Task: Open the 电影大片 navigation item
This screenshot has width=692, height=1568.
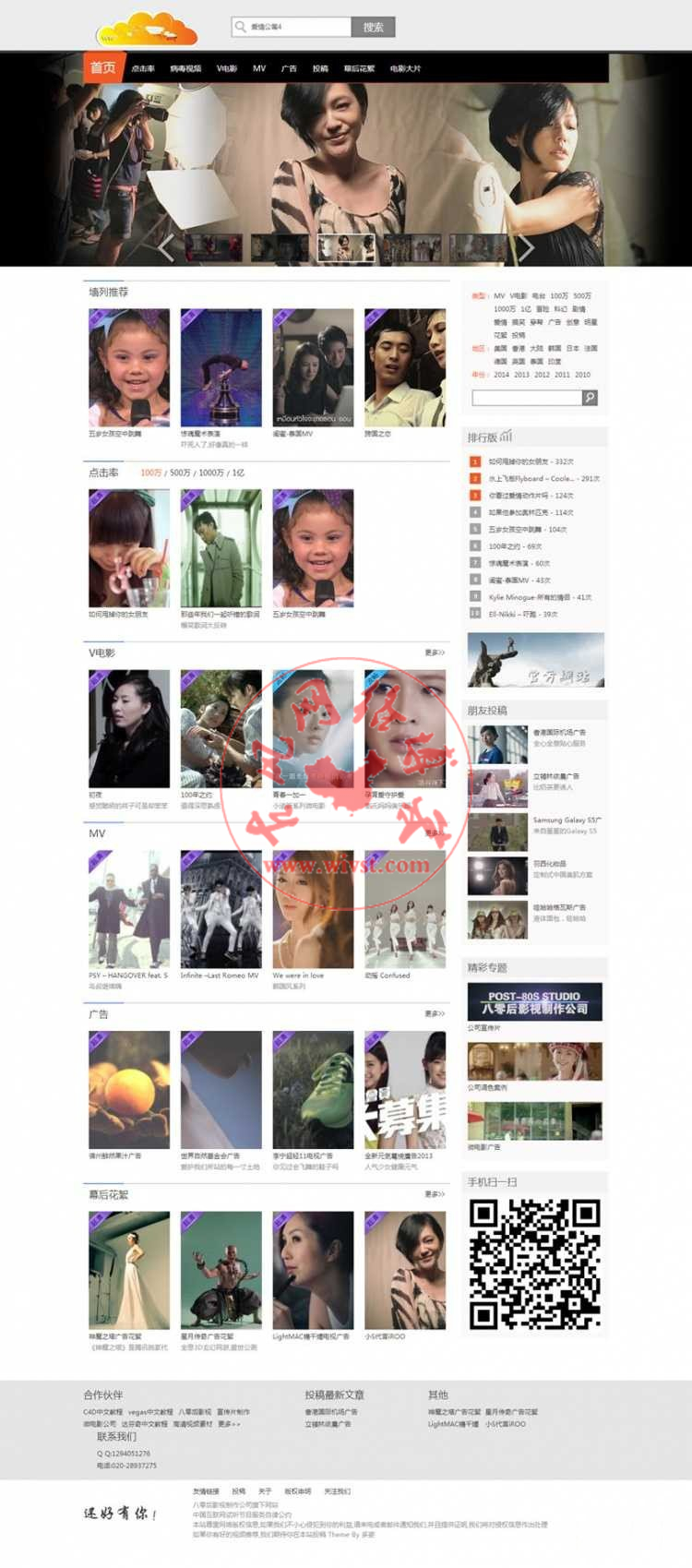Action: 405,68
